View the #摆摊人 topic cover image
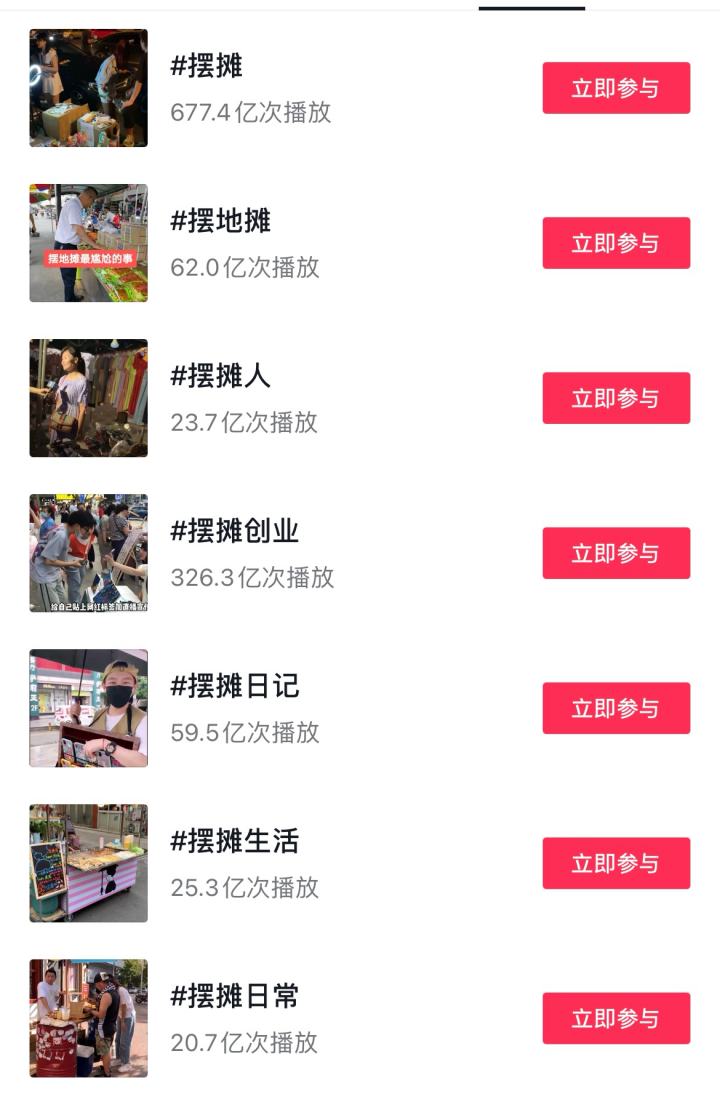The height and width of the screenshot is (1099, 720). coord(88,398)
